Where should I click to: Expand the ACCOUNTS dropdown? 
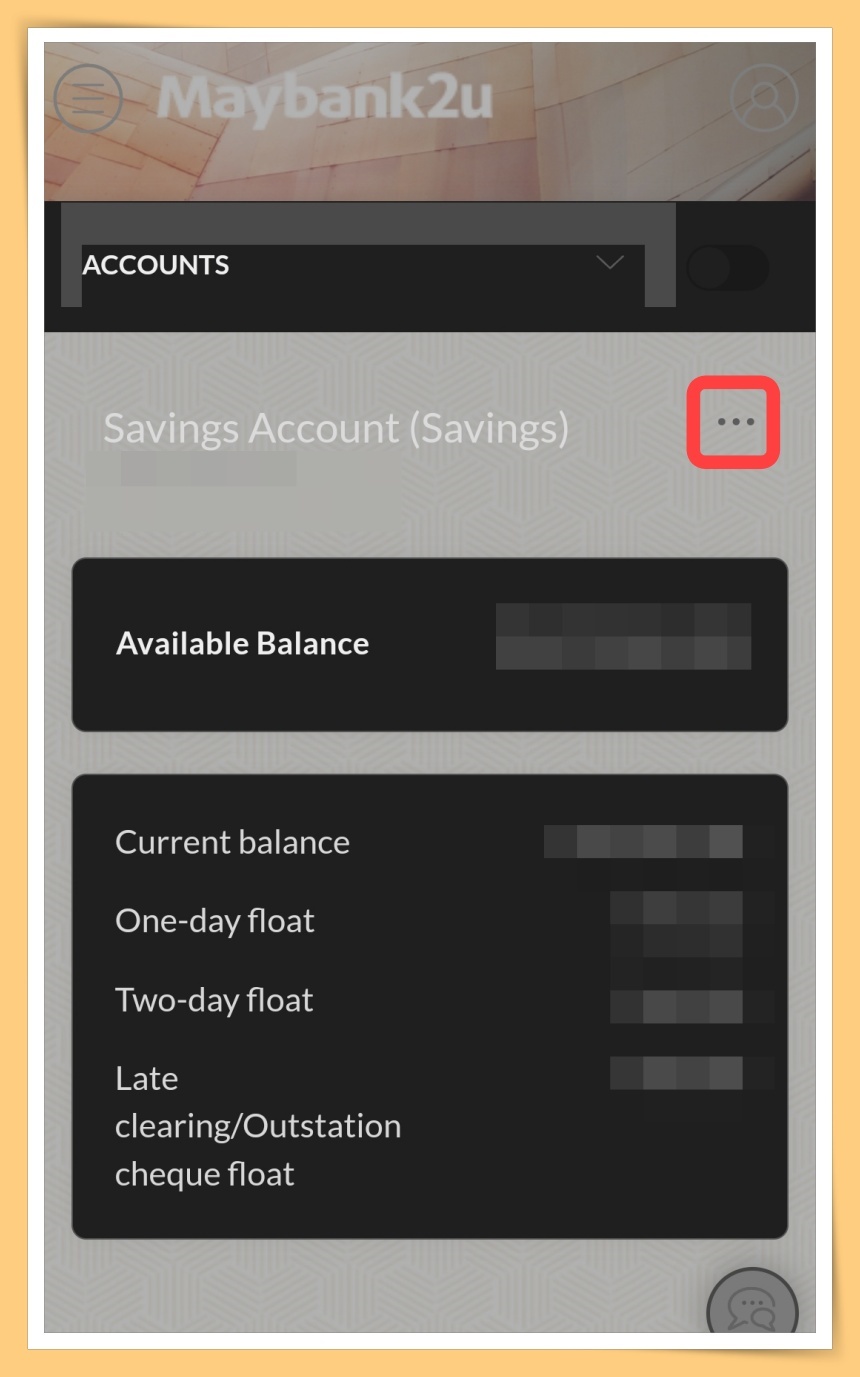coord(609,263)
